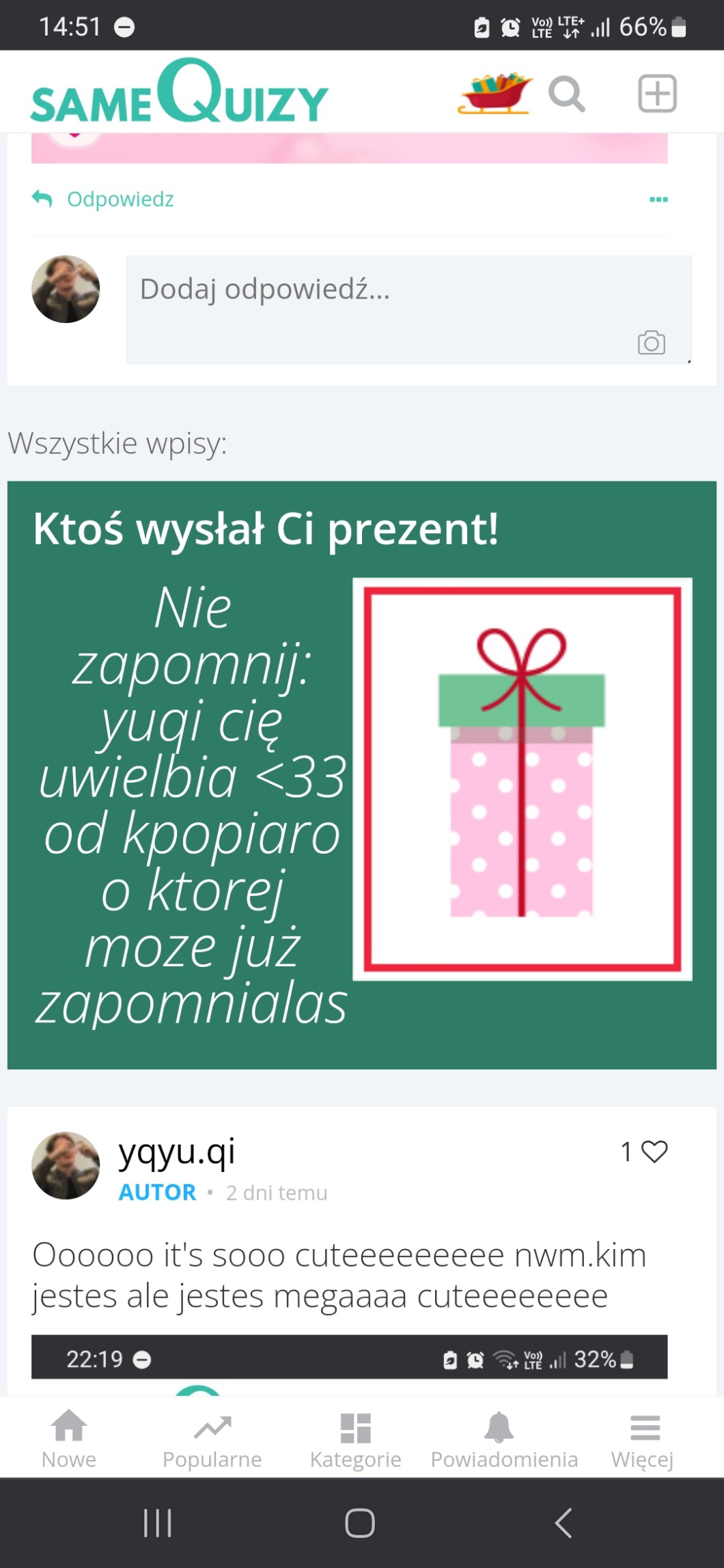Tap the plus icon to create new content
This screenshot has height=1568, width=724.
click(657, 93)
